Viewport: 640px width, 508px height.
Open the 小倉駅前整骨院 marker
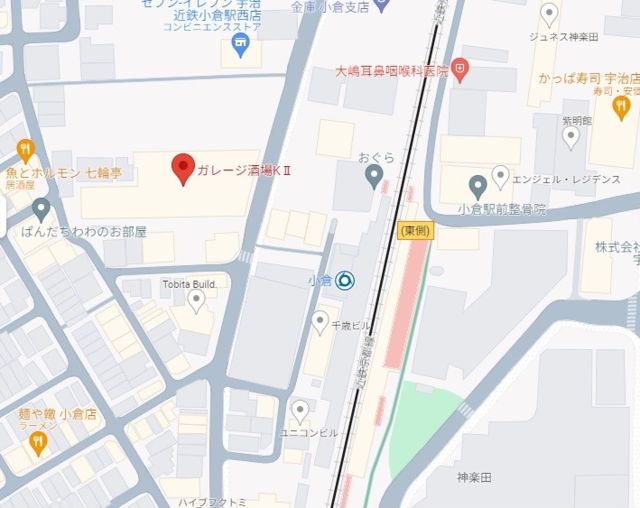478,185
